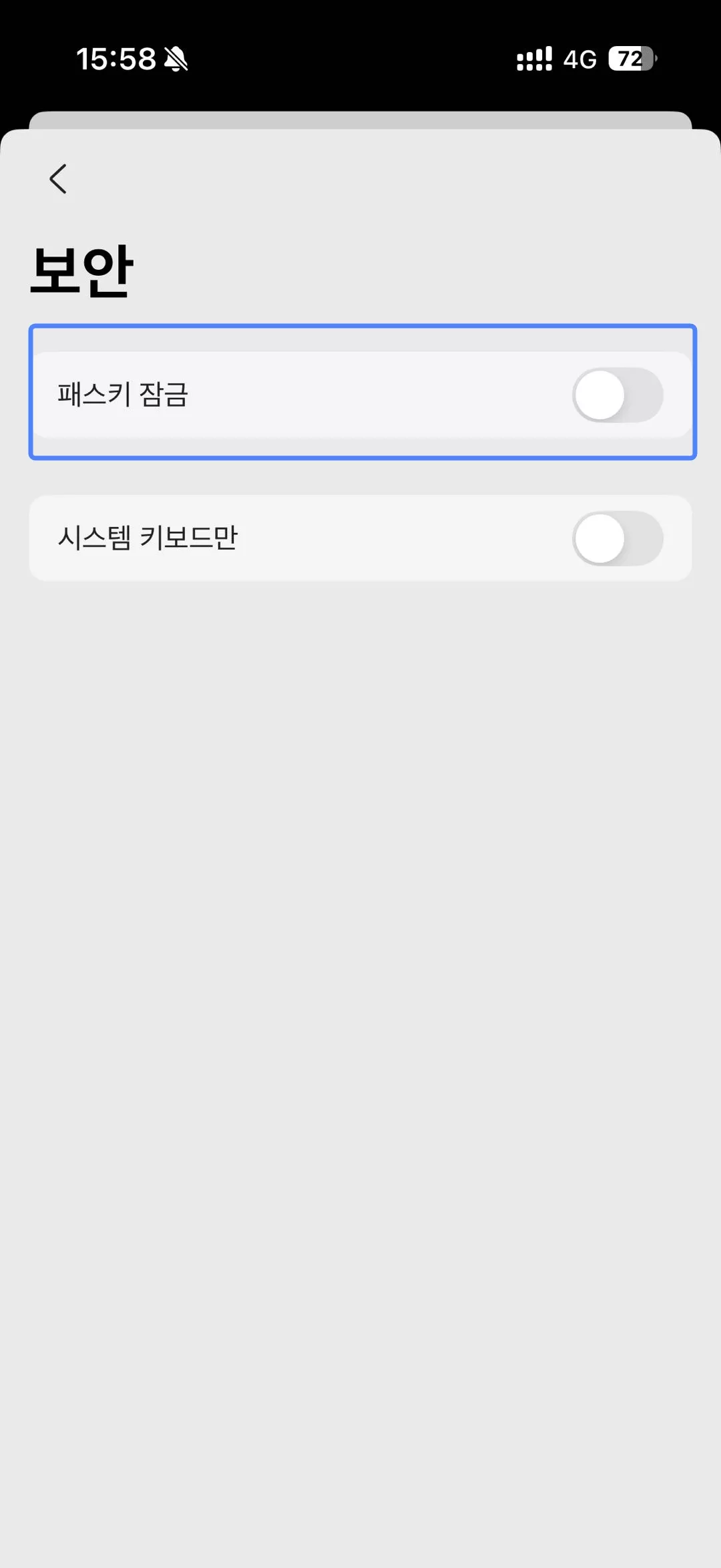Collapse back to previous screen via chevron
This screenshot has width=721, height=1568.
pos(57,178)
